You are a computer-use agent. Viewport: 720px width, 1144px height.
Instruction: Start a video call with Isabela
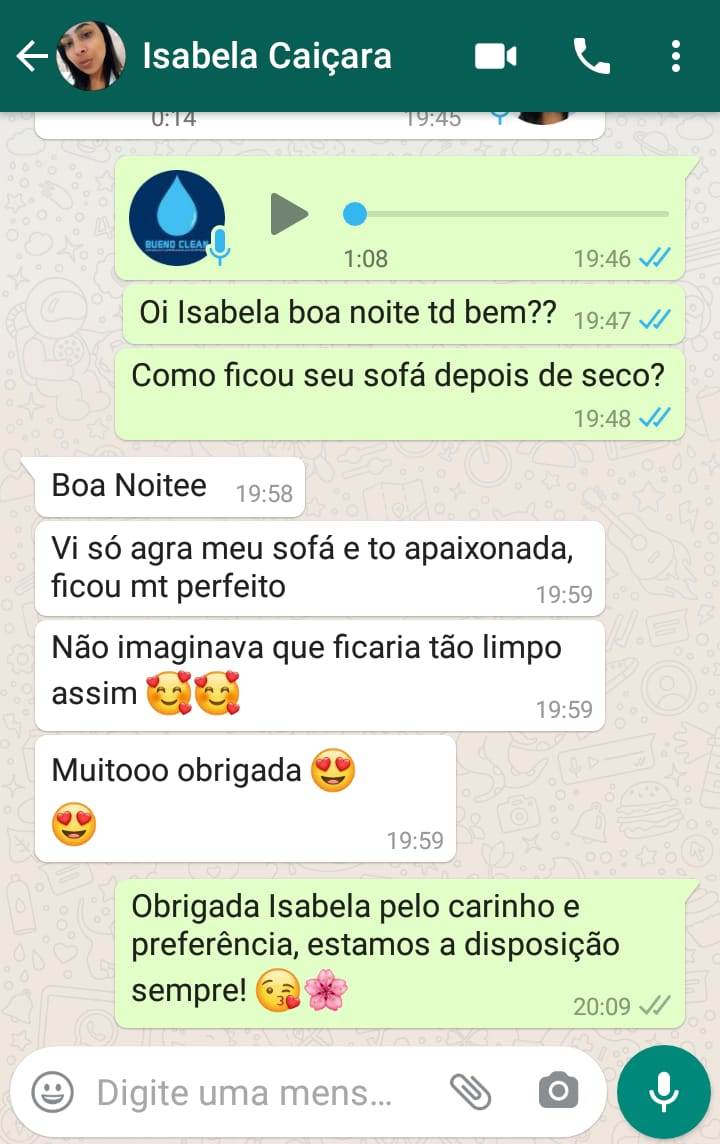495,56
